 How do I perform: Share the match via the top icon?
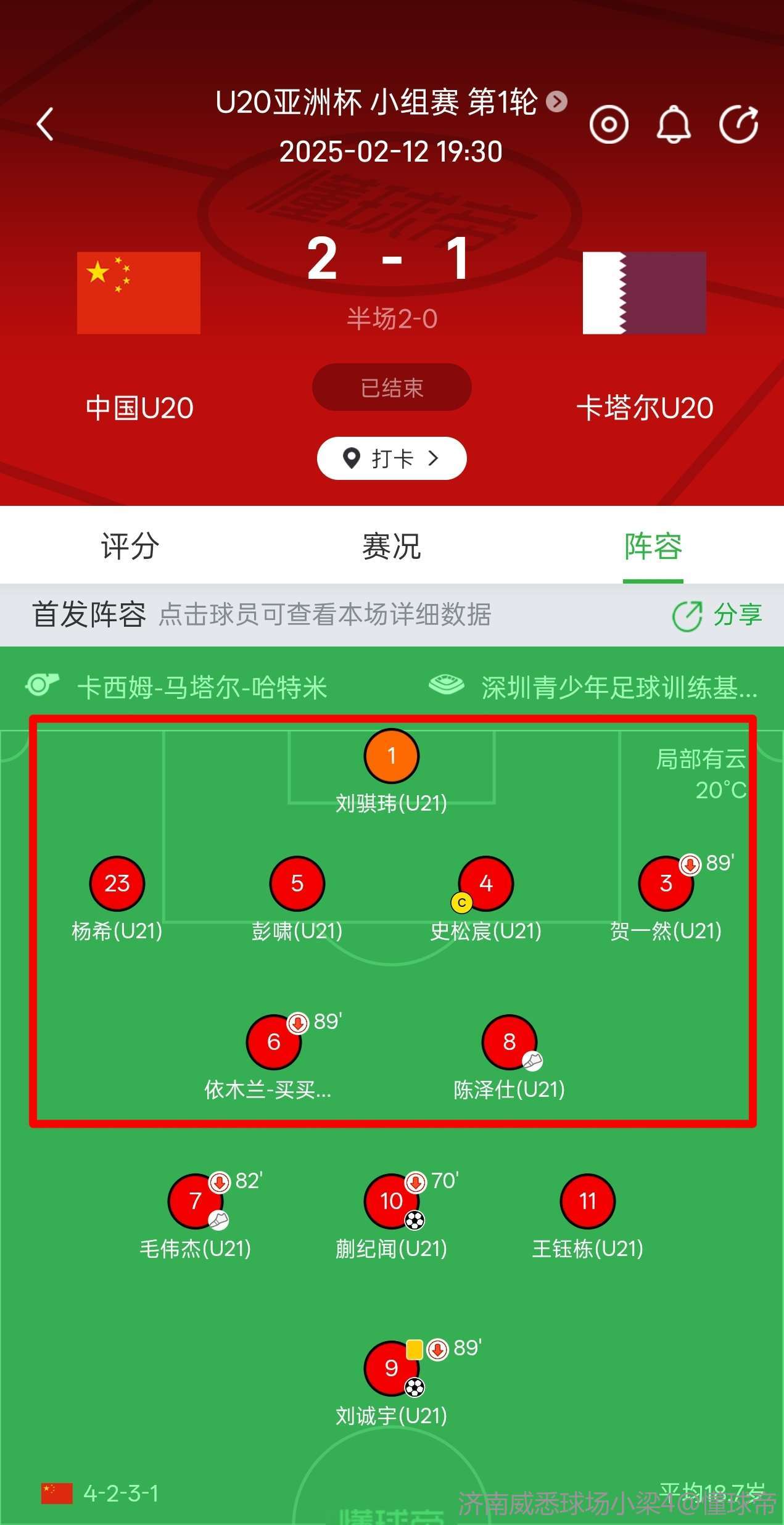[x=738, y=125]
